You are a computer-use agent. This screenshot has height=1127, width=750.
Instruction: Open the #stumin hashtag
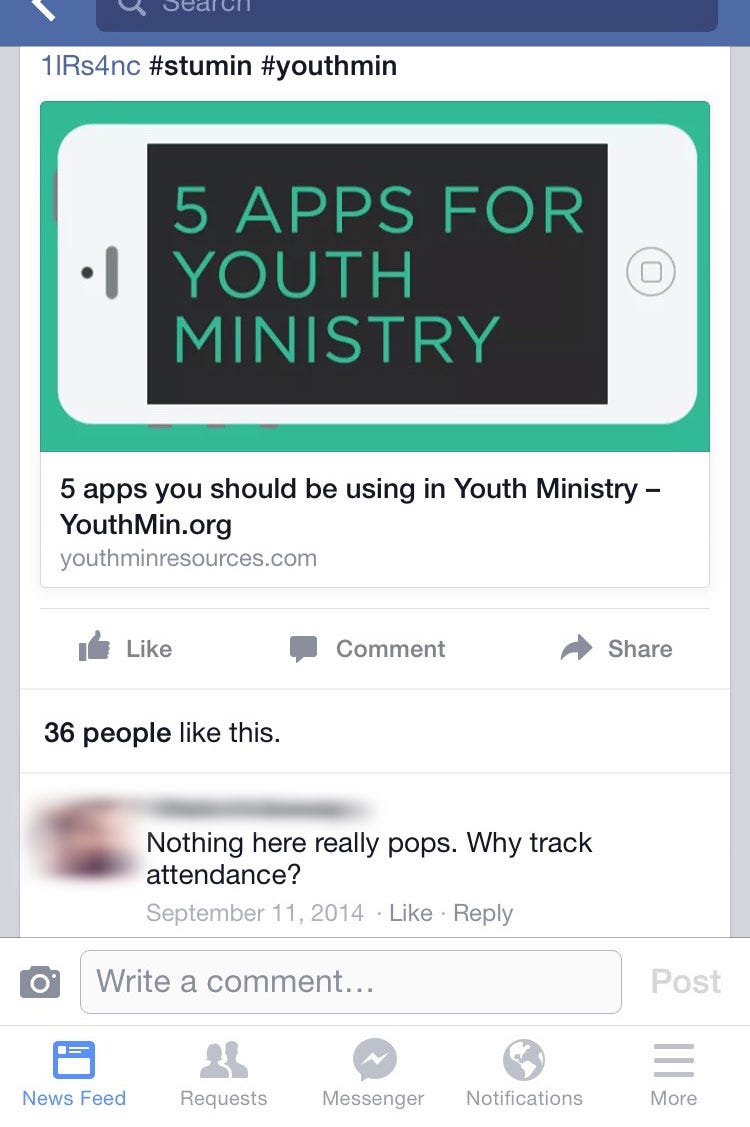point(200,67)
